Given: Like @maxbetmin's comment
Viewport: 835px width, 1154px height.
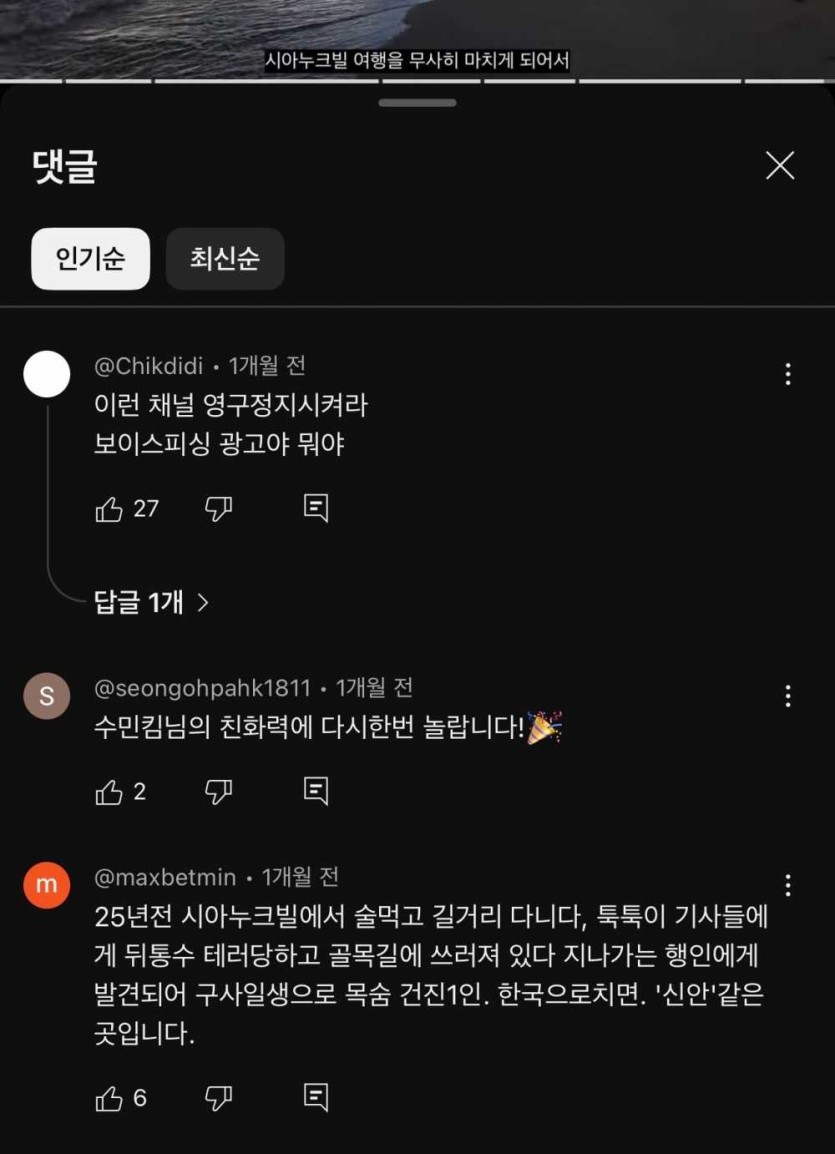Looking at the screenshot, I should 109,1099.
